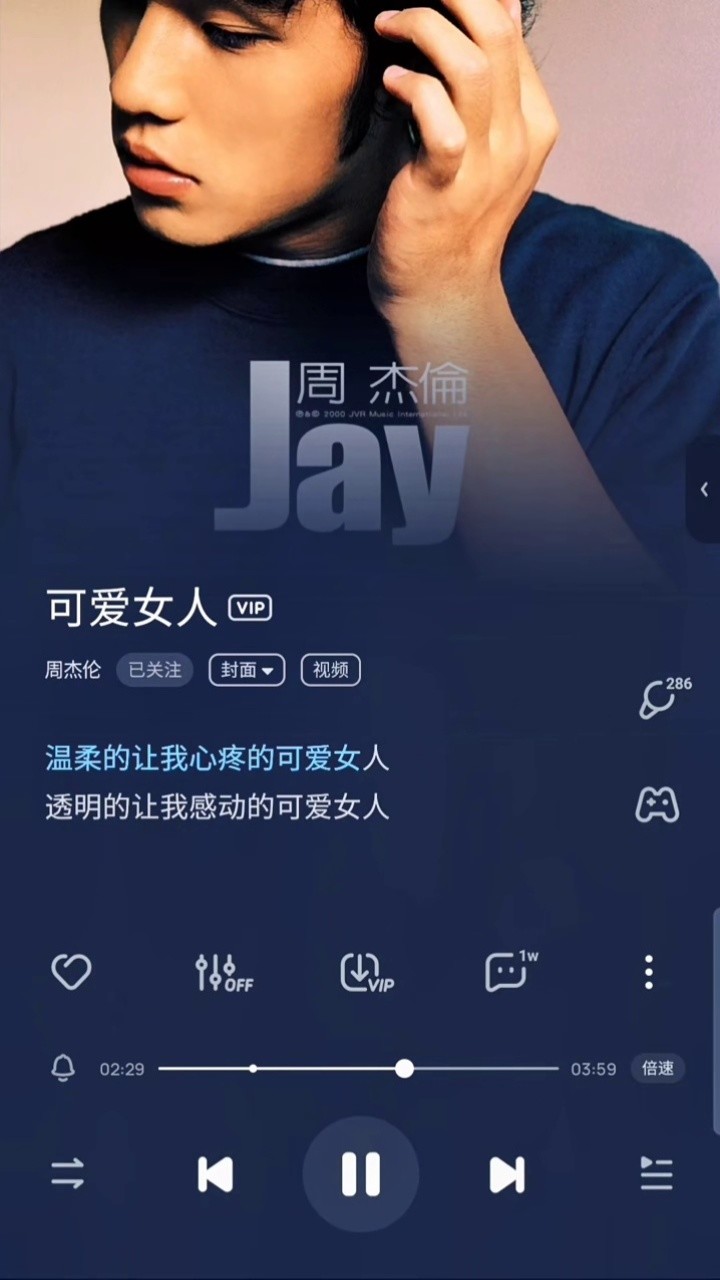The height and width of the screenshot is (1280, 720).
Task: Set a sleep timer via the bell icon
Action: [x=62, y=1068]
